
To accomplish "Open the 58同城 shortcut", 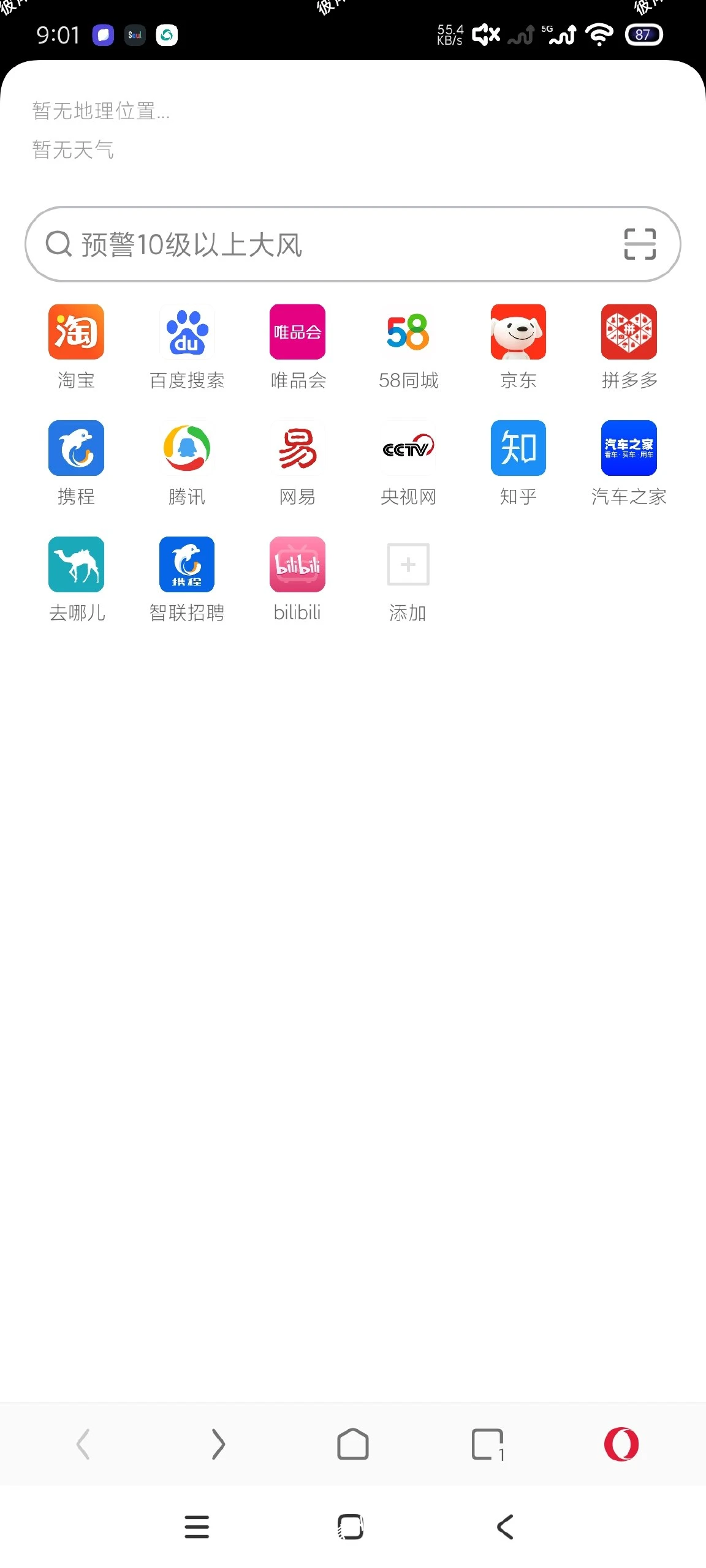I will coord(408,332).
